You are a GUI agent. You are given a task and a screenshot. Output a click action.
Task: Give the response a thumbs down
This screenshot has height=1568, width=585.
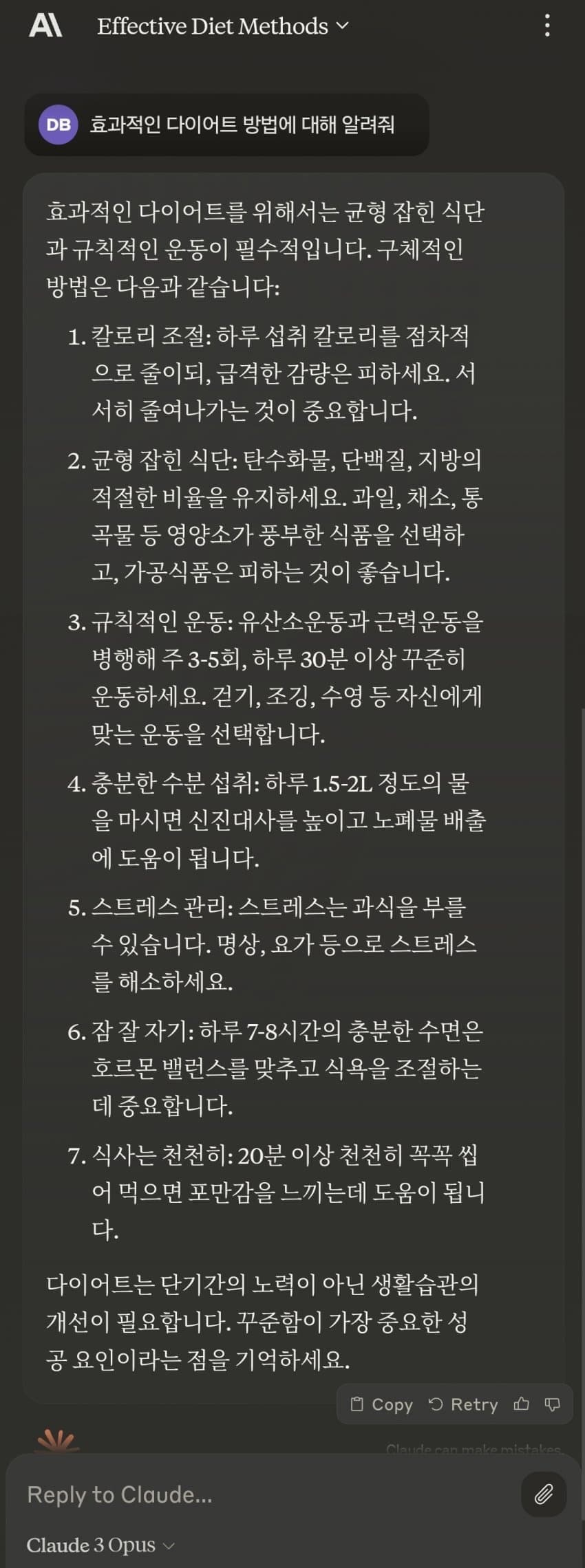coord(553,1404)
